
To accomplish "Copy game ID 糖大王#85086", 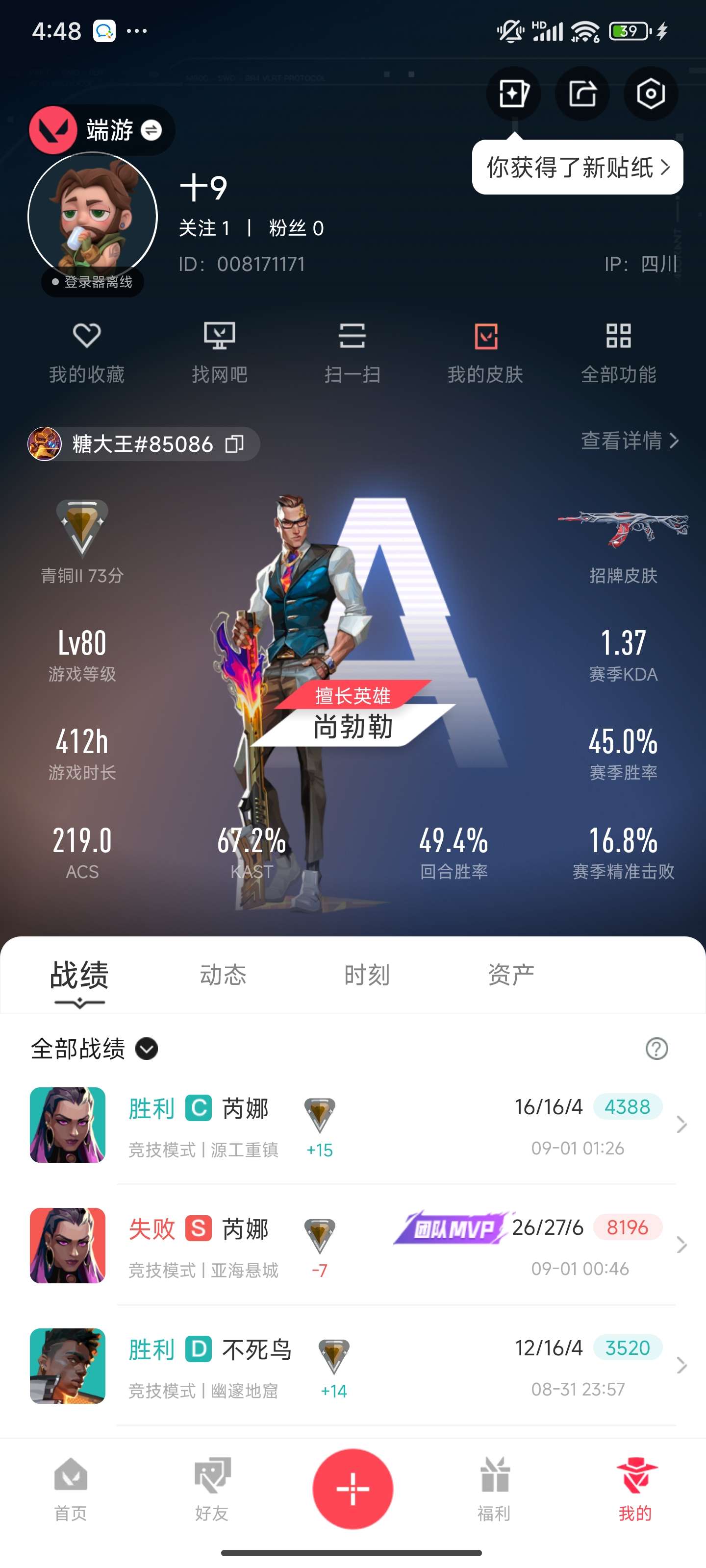I will pos(234,444).
